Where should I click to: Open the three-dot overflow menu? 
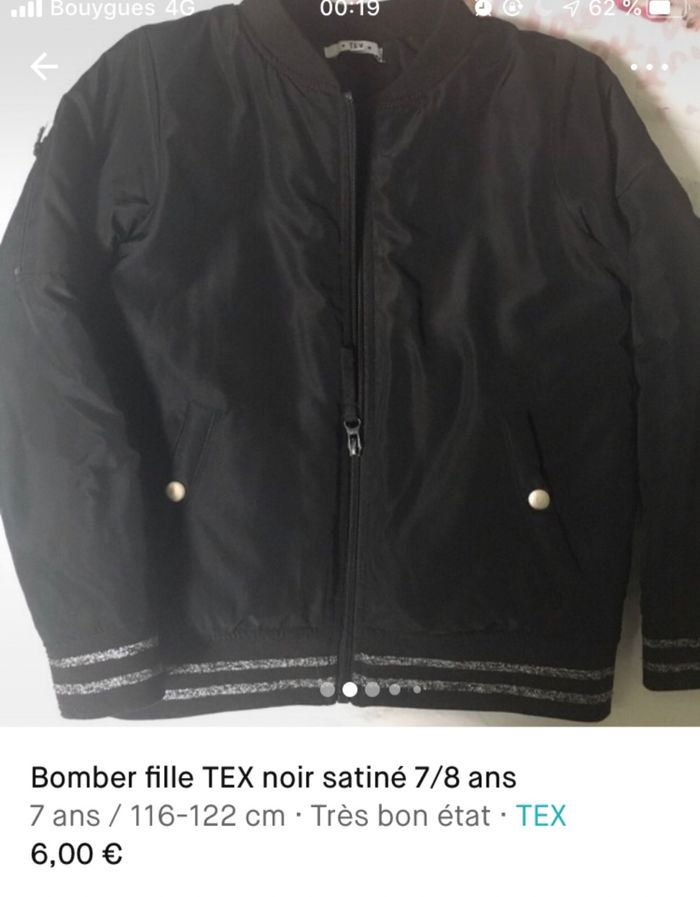tap(649, 67)
